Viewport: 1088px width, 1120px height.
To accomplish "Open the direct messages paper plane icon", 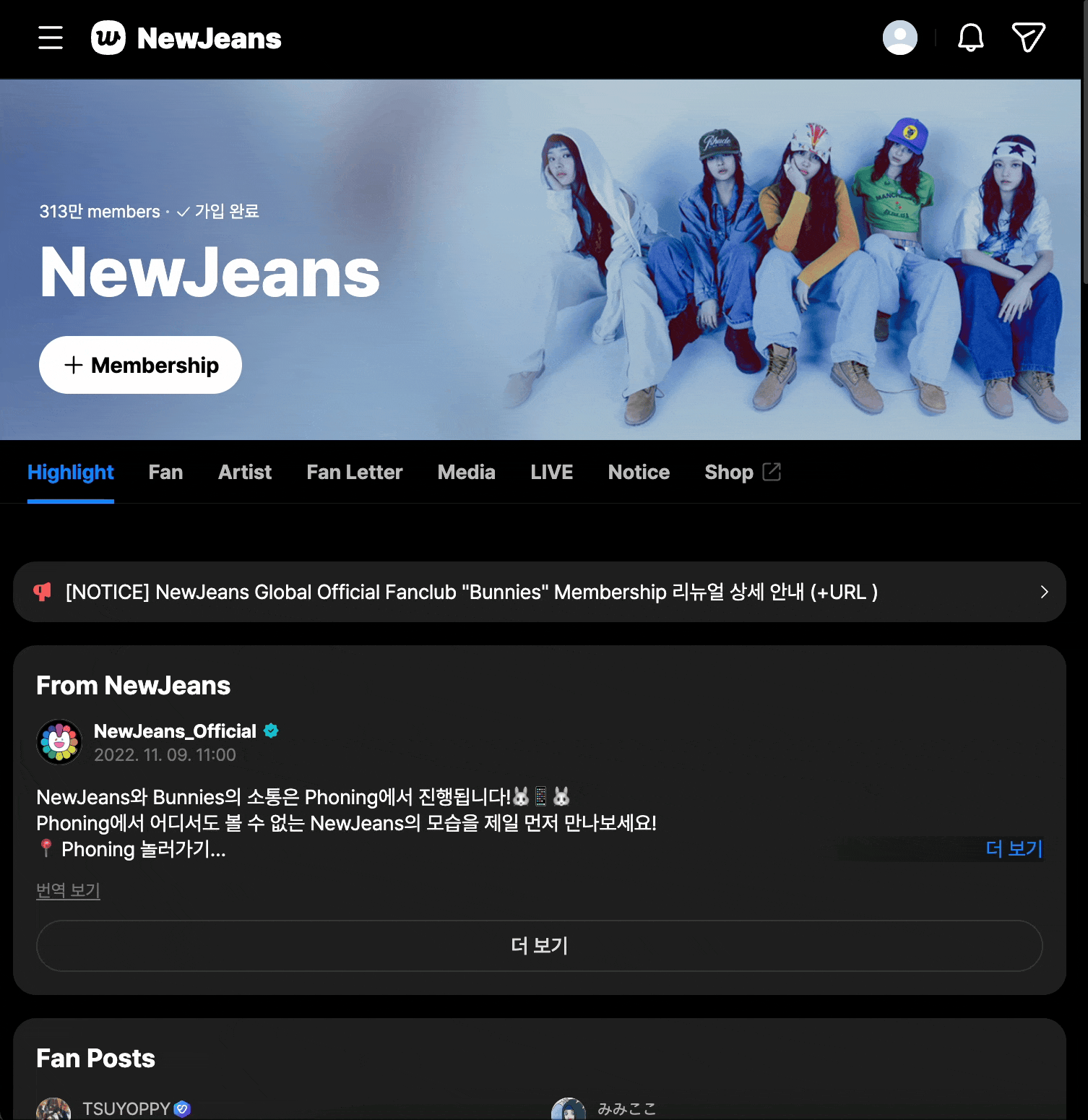I will tap(1028, 38).
